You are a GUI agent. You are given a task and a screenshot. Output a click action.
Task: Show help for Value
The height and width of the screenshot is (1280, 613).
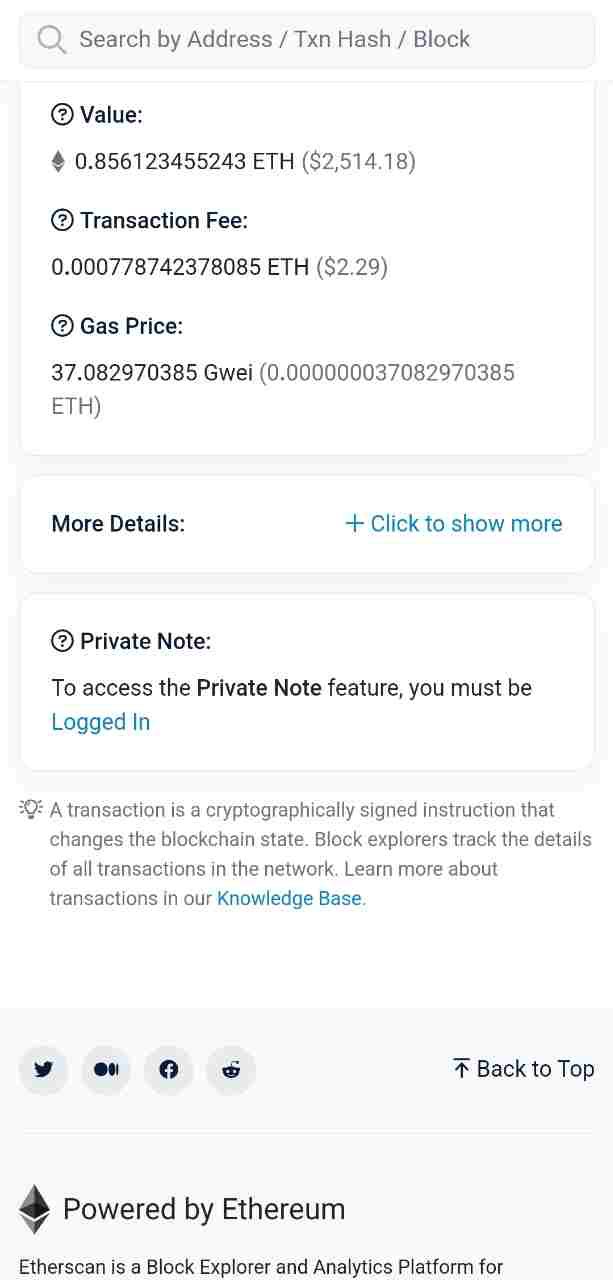62,115
